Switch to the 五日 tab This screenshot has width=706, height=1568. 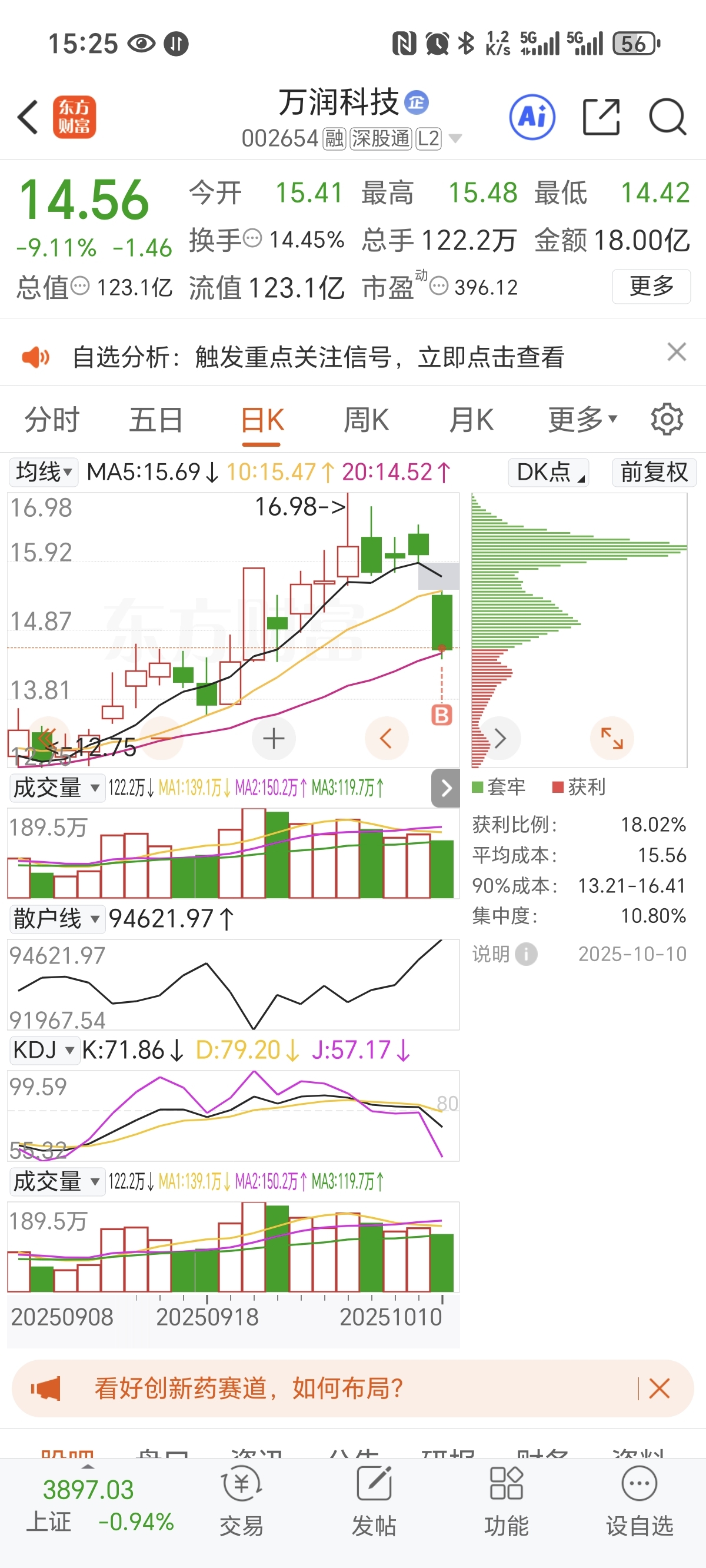156,420
